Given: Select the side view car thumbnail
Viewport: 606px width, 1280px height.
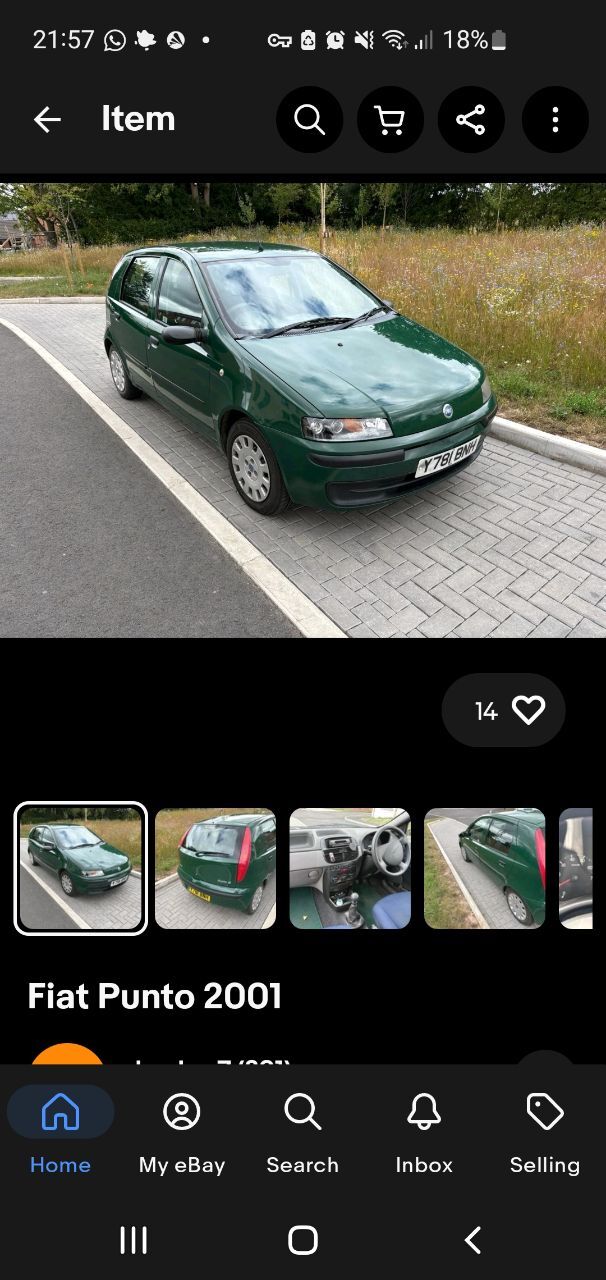Looking at the screenshot, I should (485, 868).
